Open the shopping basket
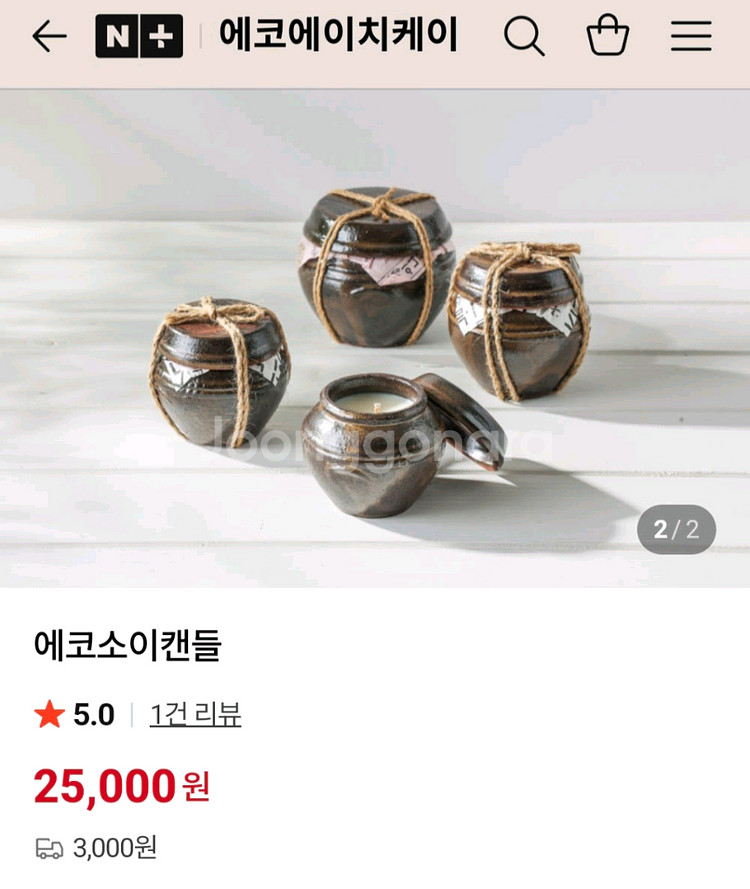The image size is (750, 889). pyautogui.click(x=607, y=37)
